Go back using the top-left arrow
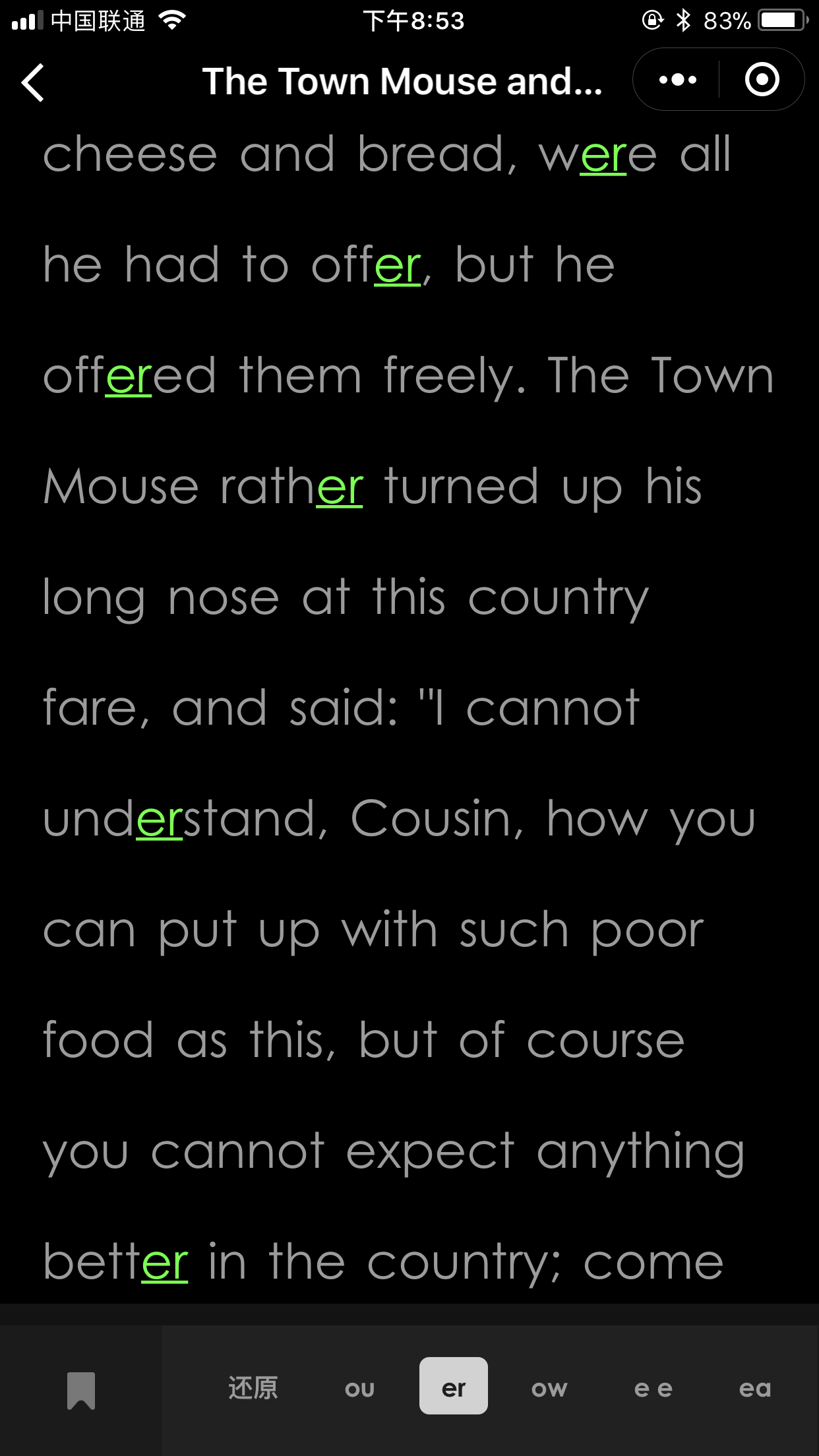This screenshot has width=819, height=1456. tap(33, 82)
